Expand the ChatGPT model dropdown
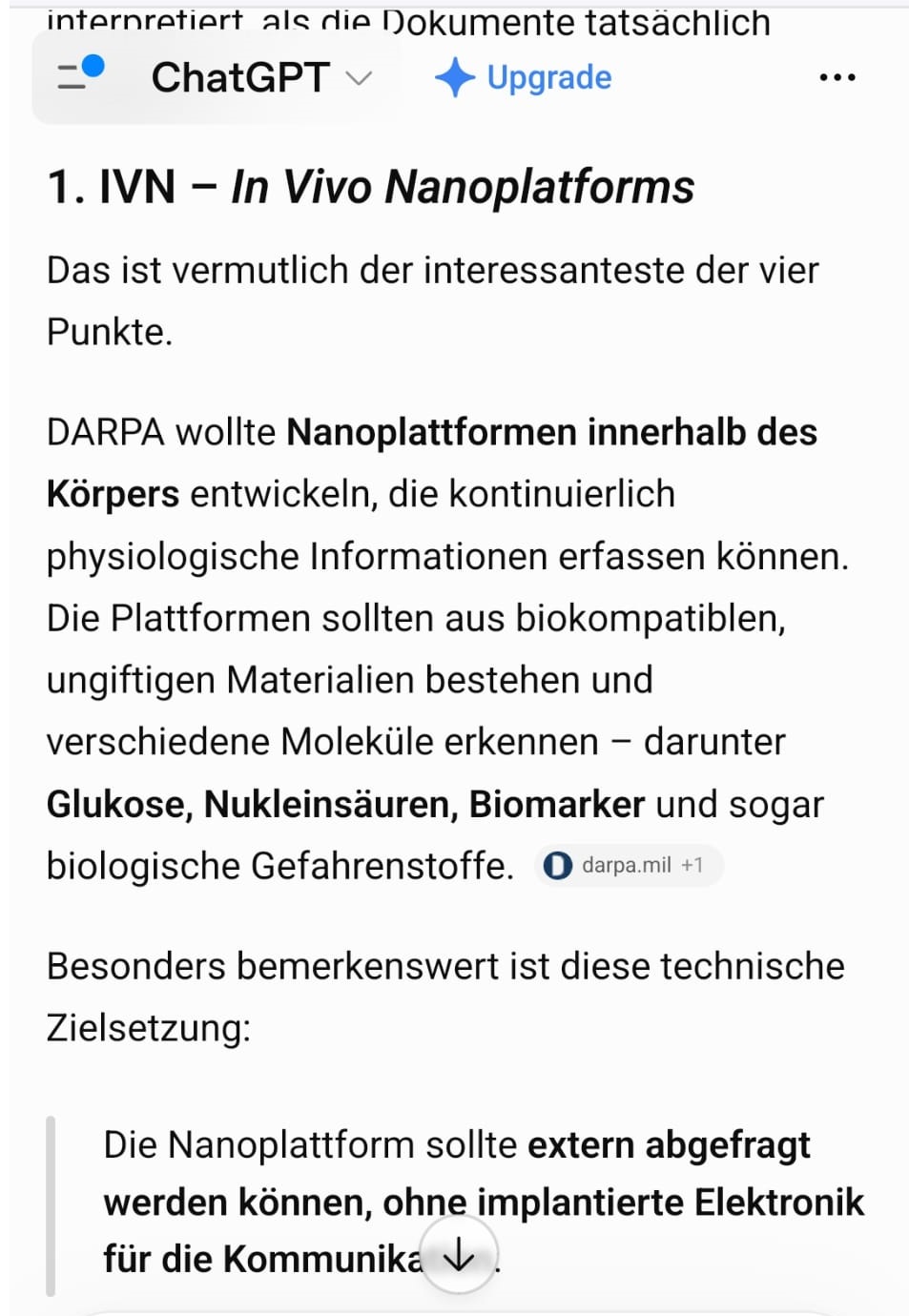The width and height of the screenshot is (909, 1316). coord(260,77)
